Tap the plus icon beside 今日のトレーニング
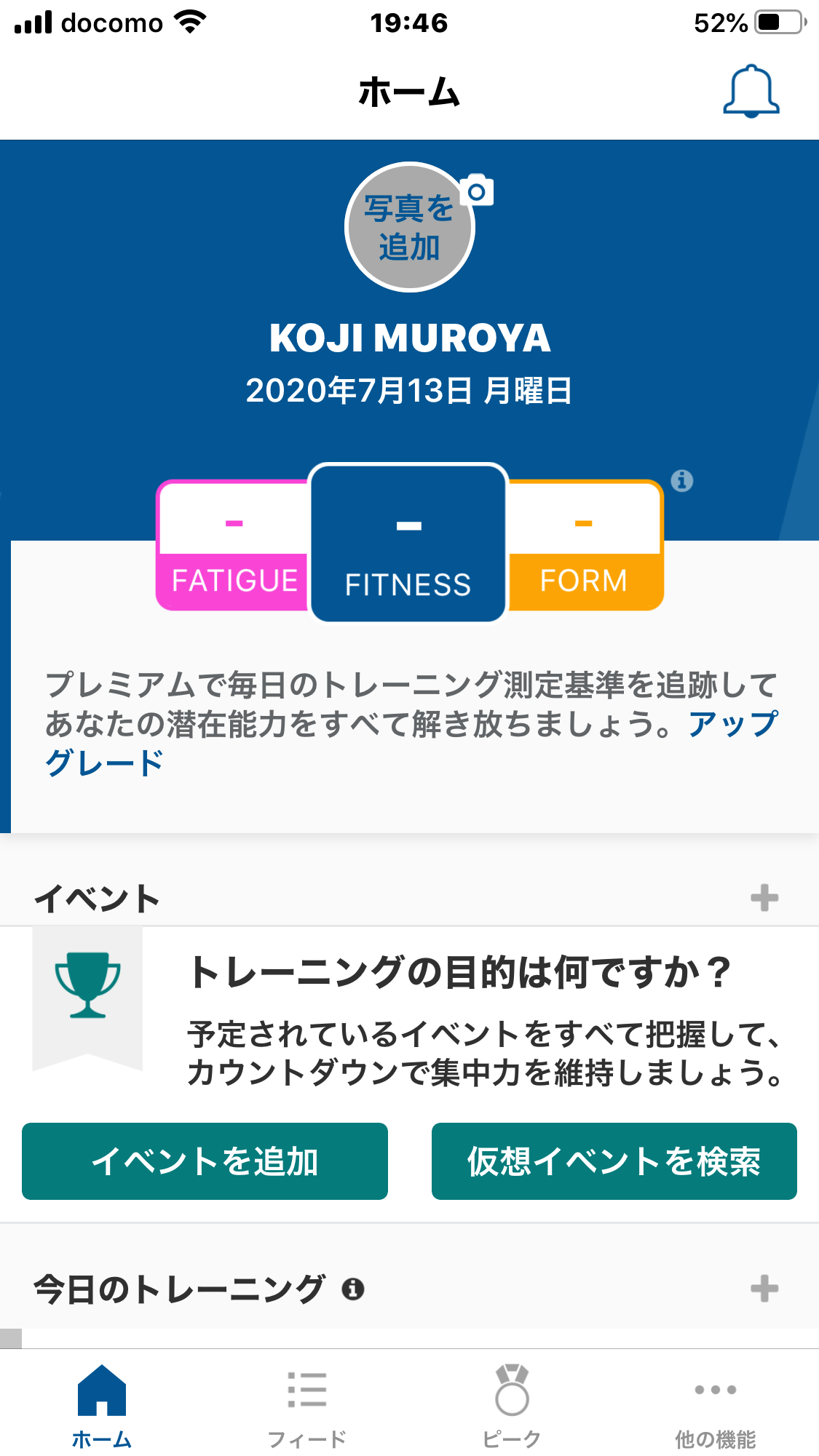This screenshot has height=1456, width=819. point(764,1289)
